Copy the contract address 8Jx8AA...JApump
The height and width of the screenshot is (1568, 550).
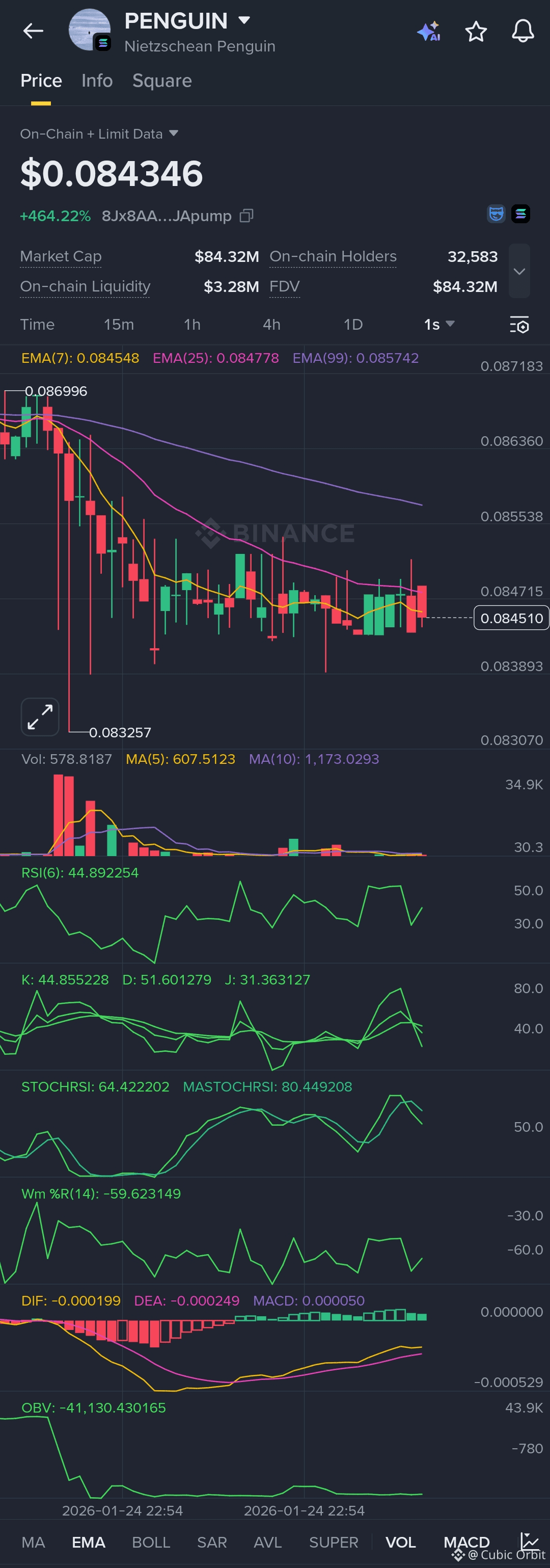246,216
